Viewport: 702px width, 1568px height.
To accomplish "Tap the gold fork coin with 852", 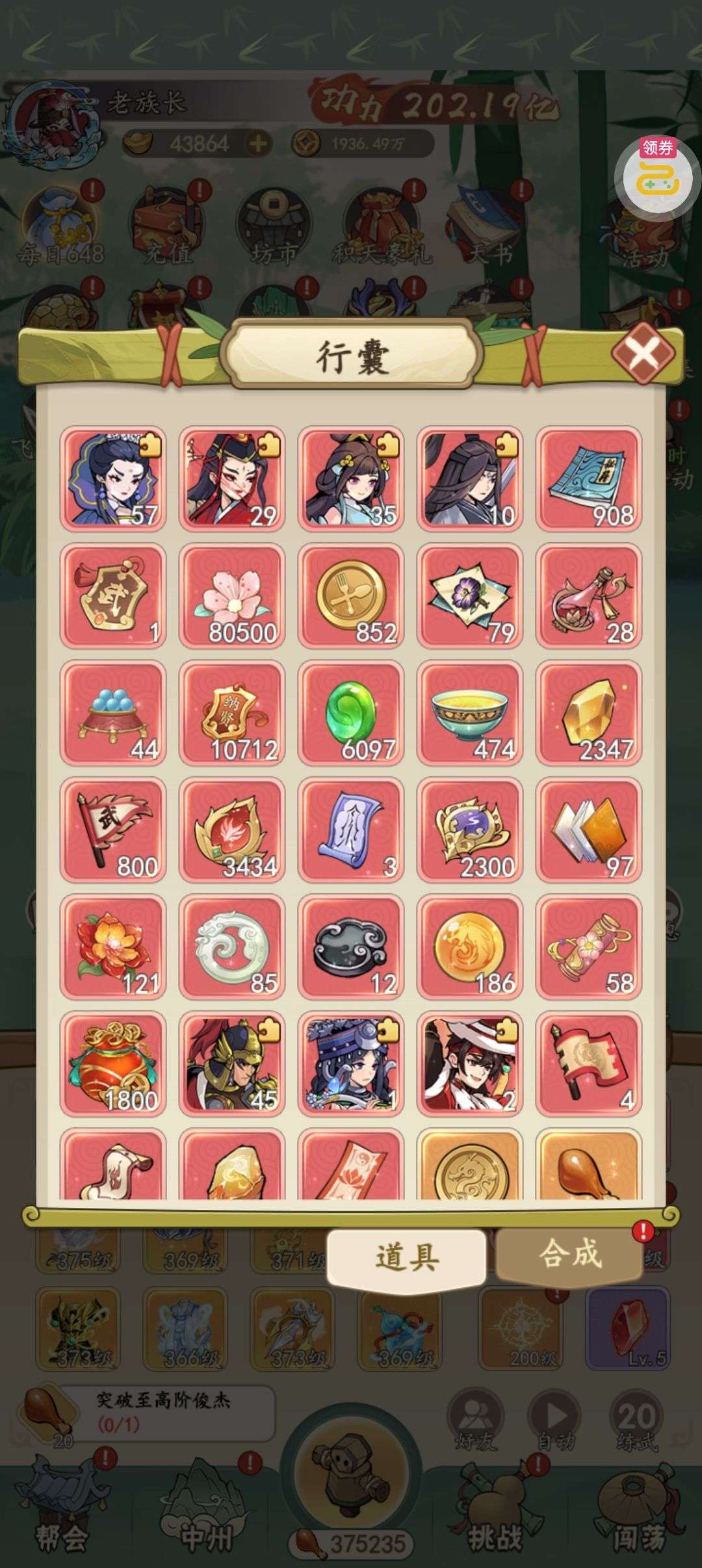I will click(351, 596).
